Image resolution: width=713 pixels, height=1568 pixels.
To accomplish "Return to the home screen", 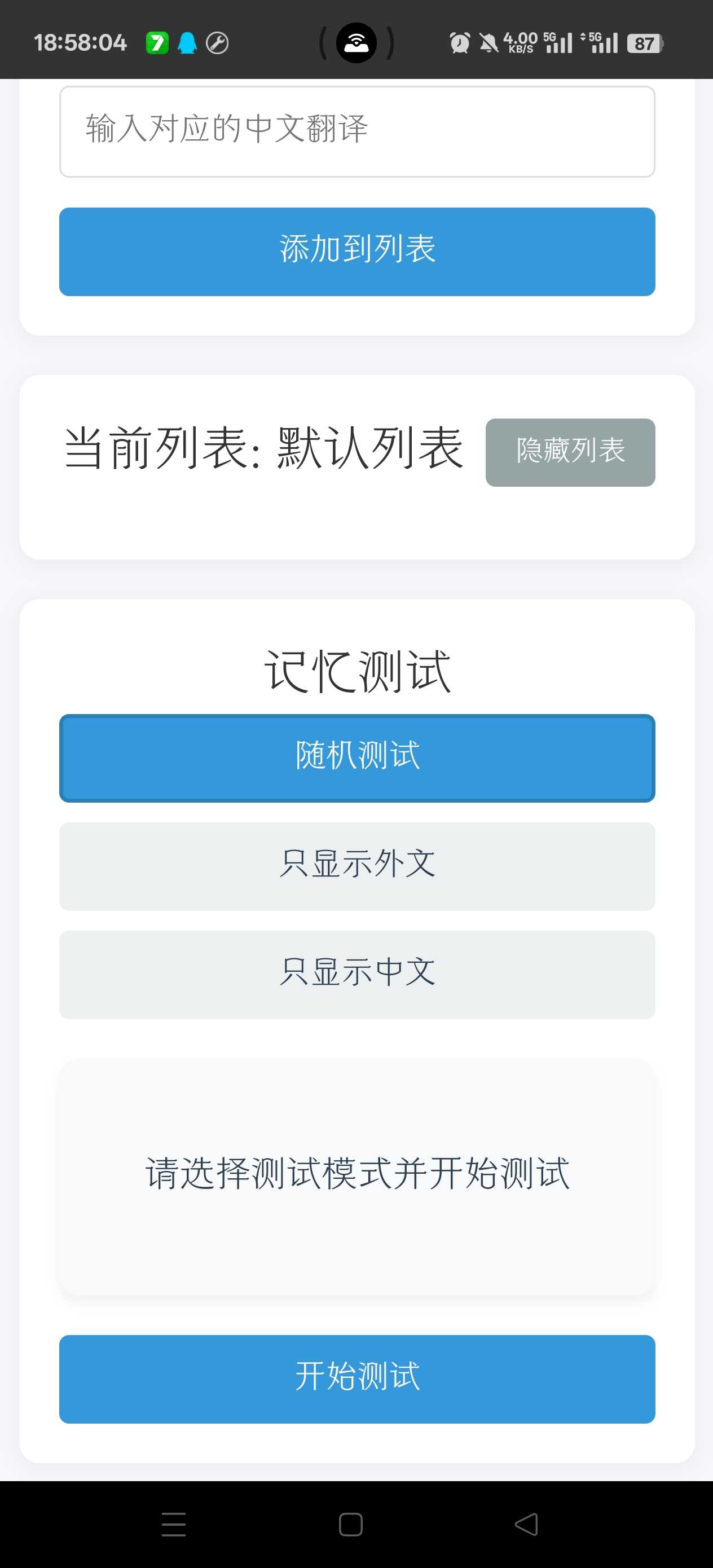I will [351, 1523].
